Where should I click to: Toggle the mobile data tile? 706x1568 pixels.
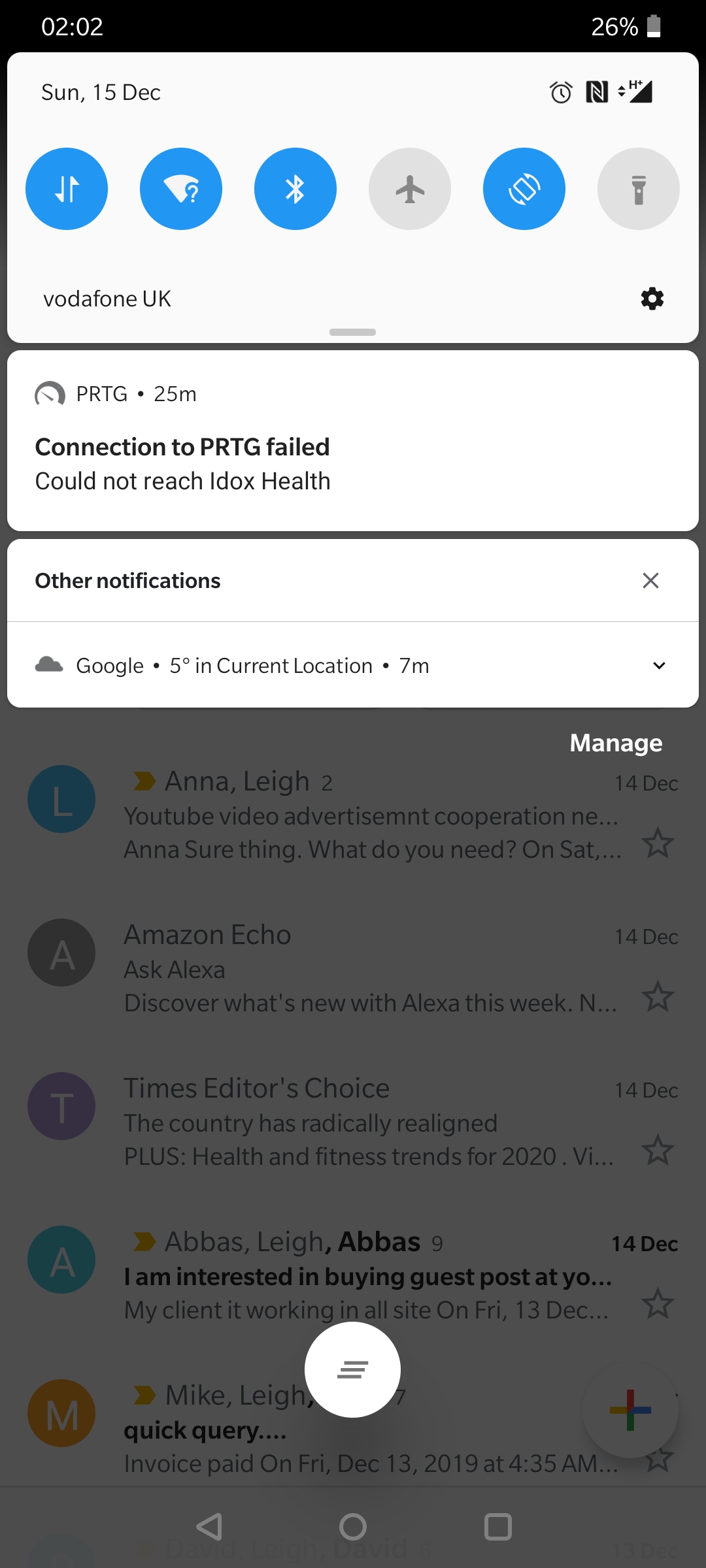67,189
